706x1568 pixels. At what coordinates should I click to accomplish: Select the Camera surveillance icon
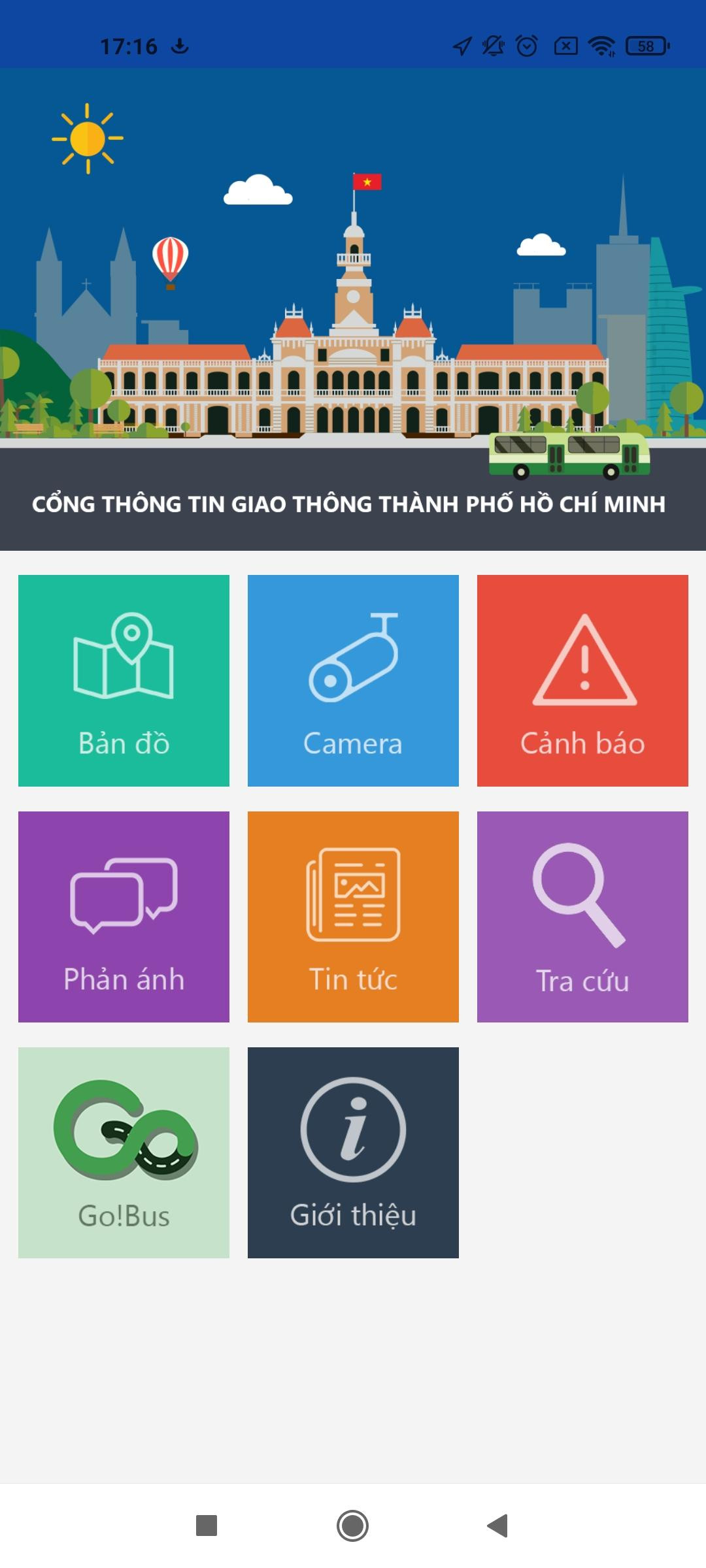pos(353,679)
